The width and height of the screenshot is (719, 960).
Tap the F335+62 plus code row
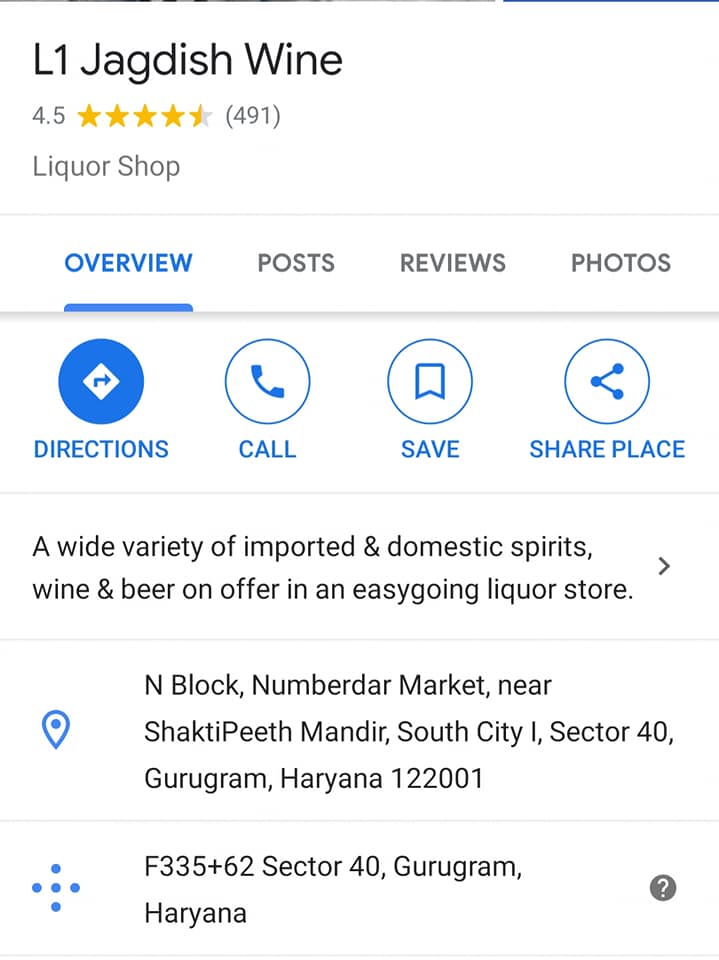[360, 889]
